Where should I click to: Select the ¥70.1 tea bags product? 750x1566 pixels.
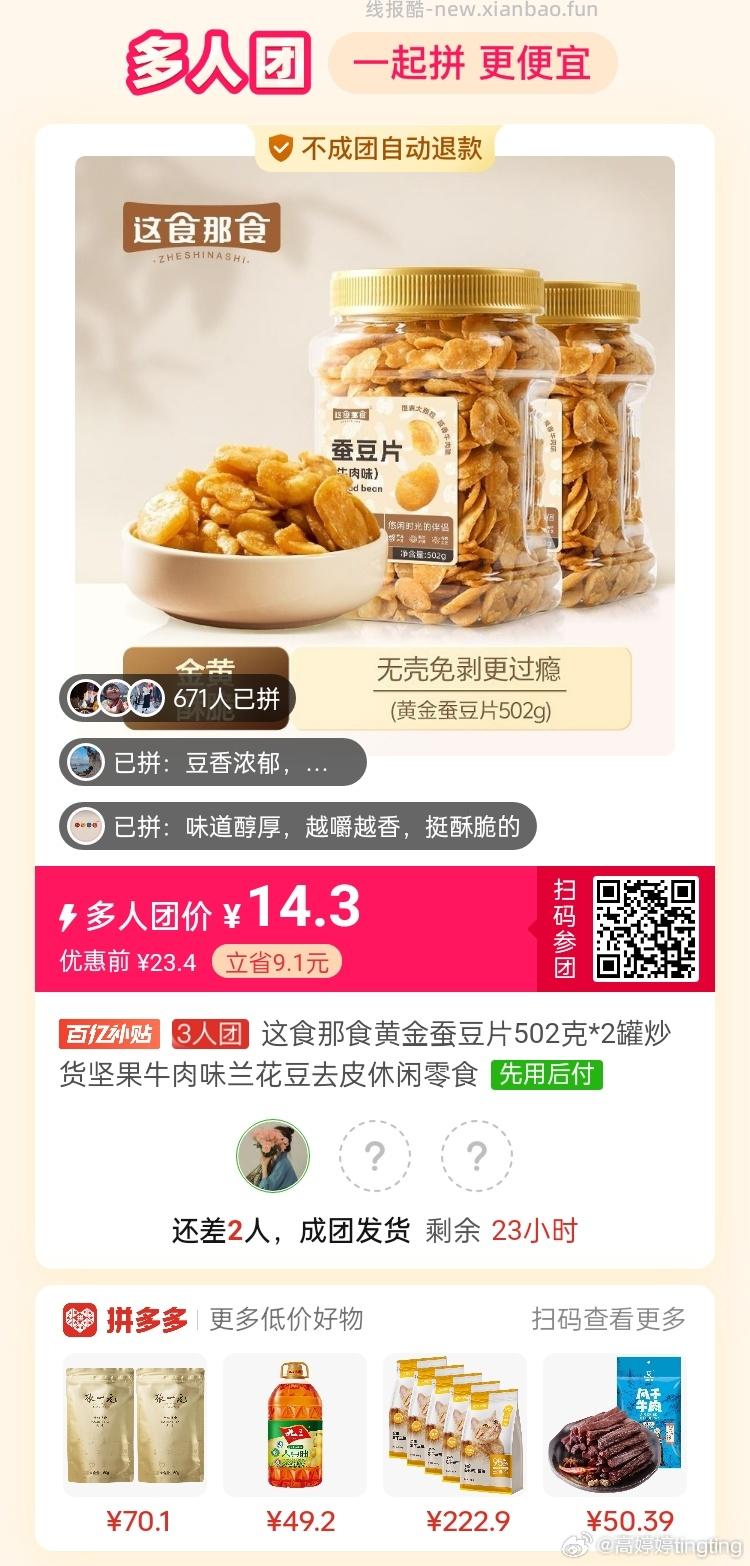135,1425
